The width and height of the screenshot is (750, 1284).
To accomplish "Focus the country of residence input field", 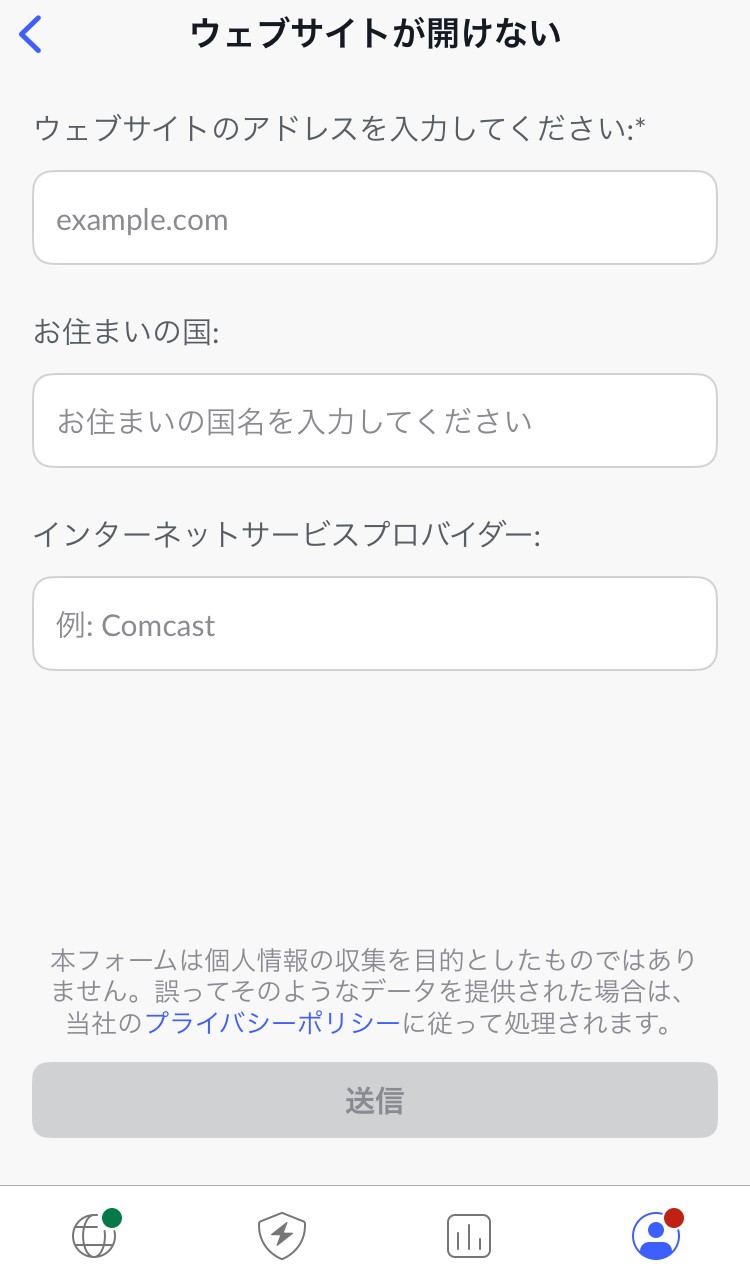I will 375,421.
